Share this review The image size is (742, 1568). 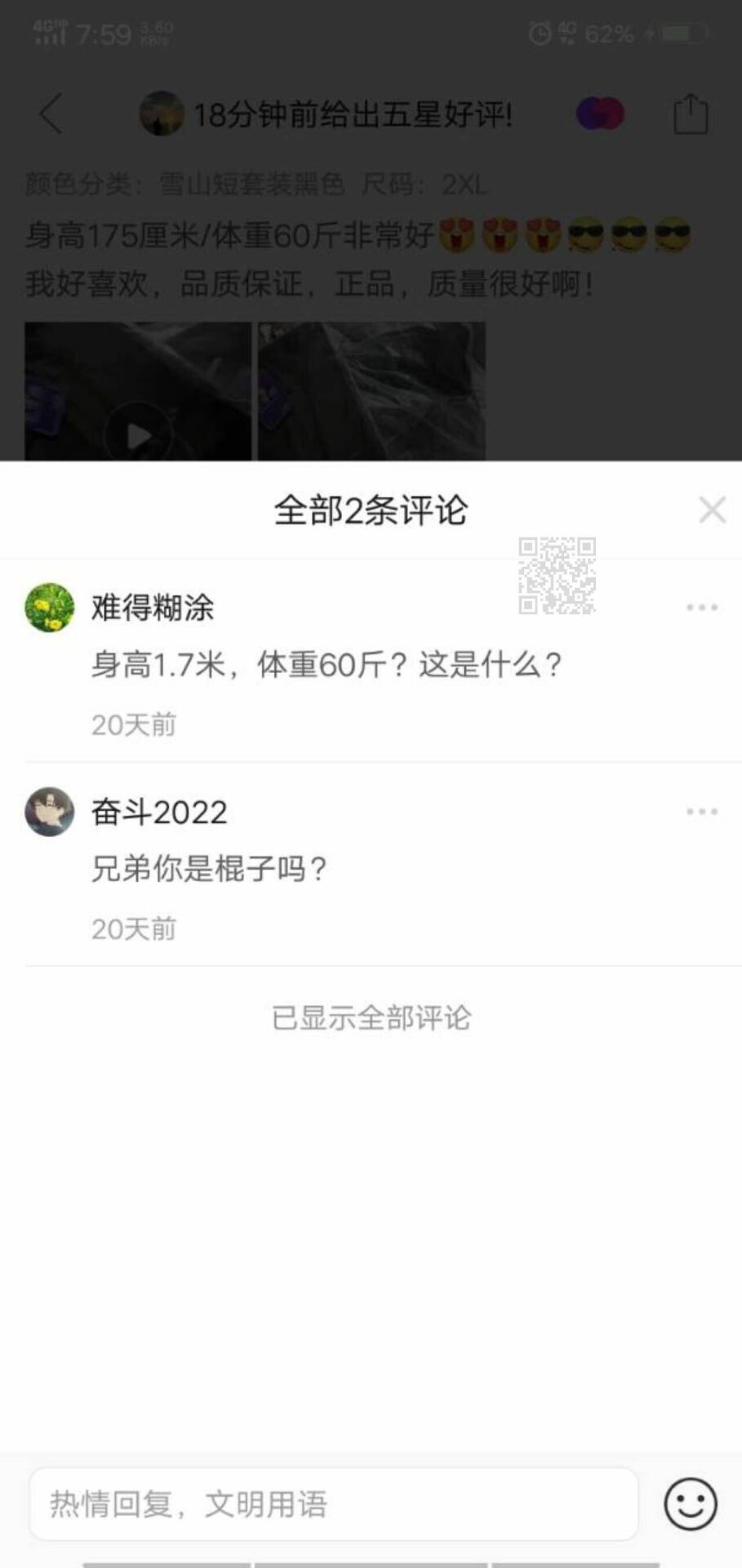690,114
